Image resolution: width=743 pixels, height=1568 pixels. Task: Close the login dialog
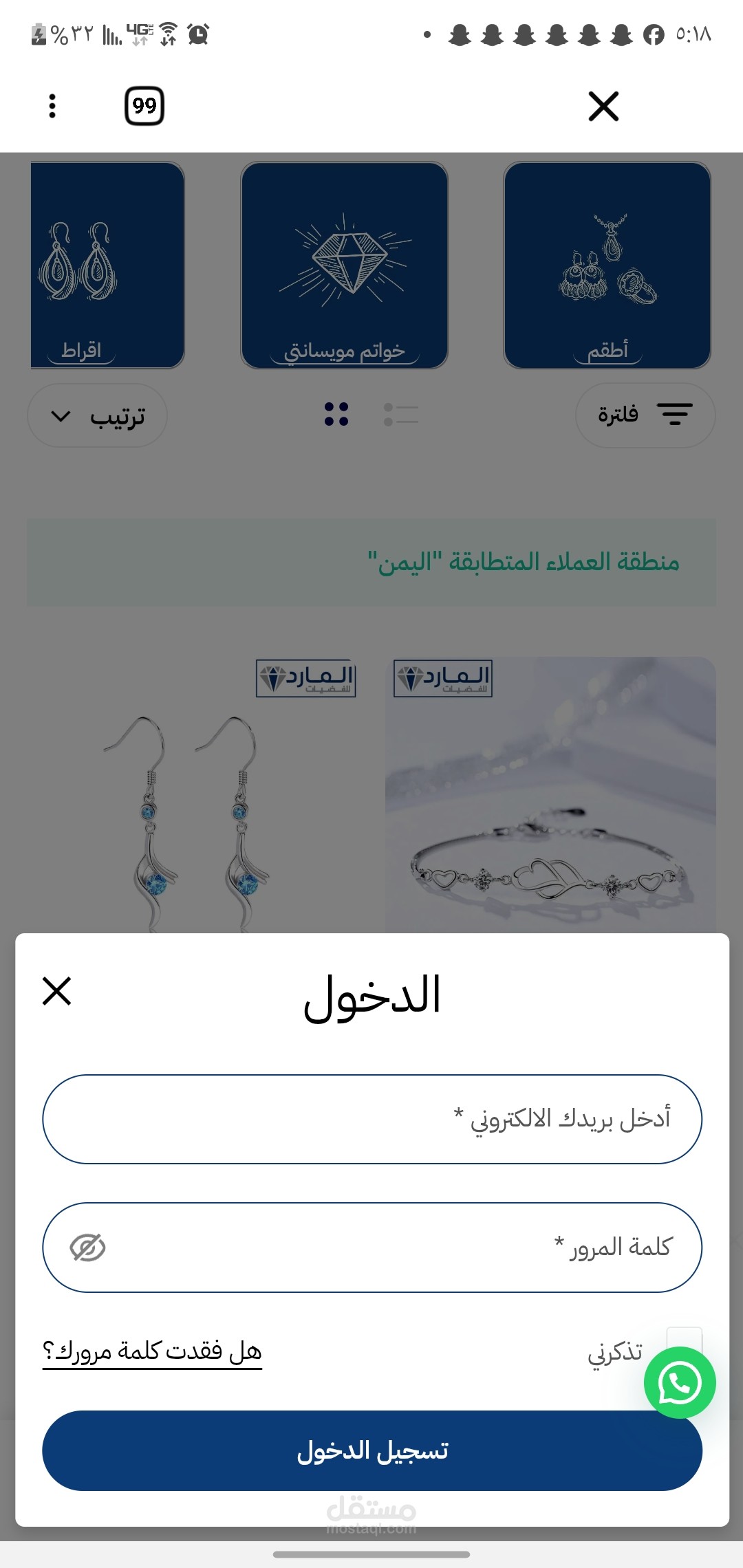[56, 991]
